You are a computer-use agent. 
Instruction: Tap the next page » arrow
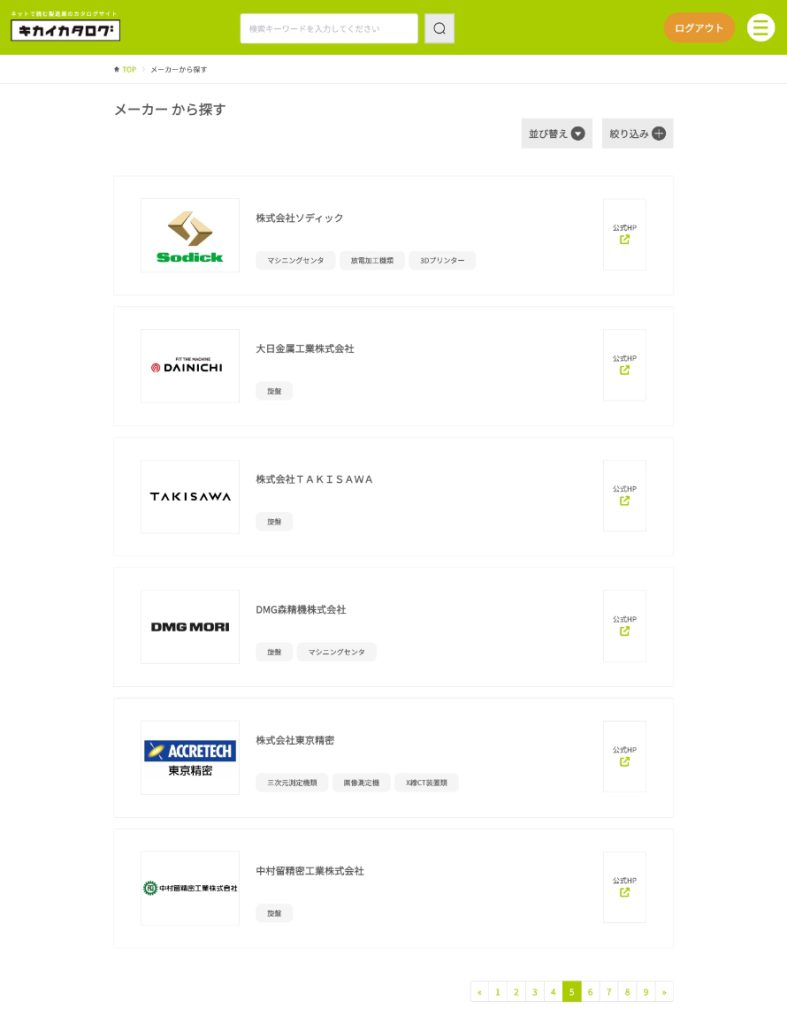pos(664,992)
